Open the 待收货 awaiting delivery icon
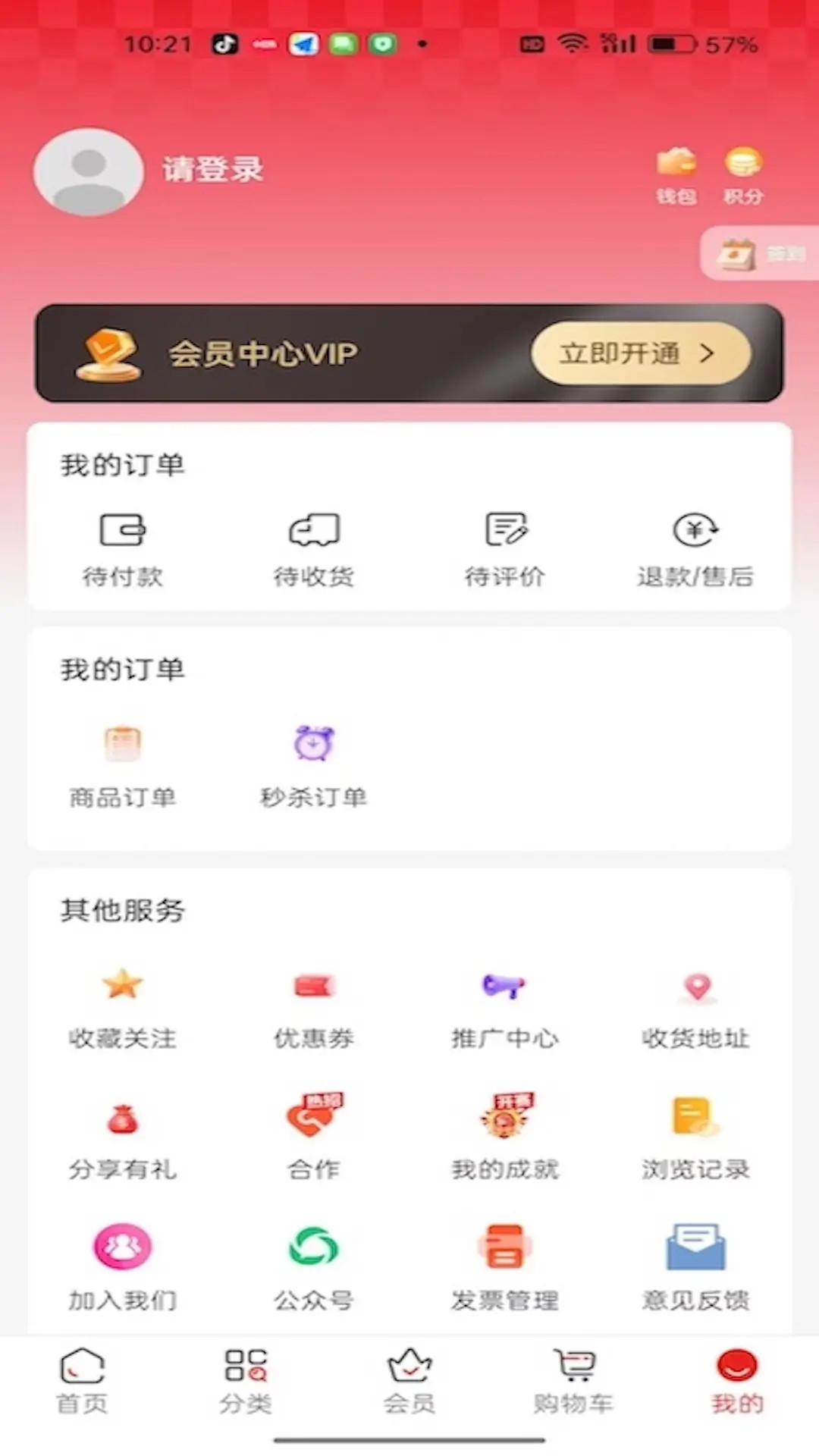 pos(315,546)
